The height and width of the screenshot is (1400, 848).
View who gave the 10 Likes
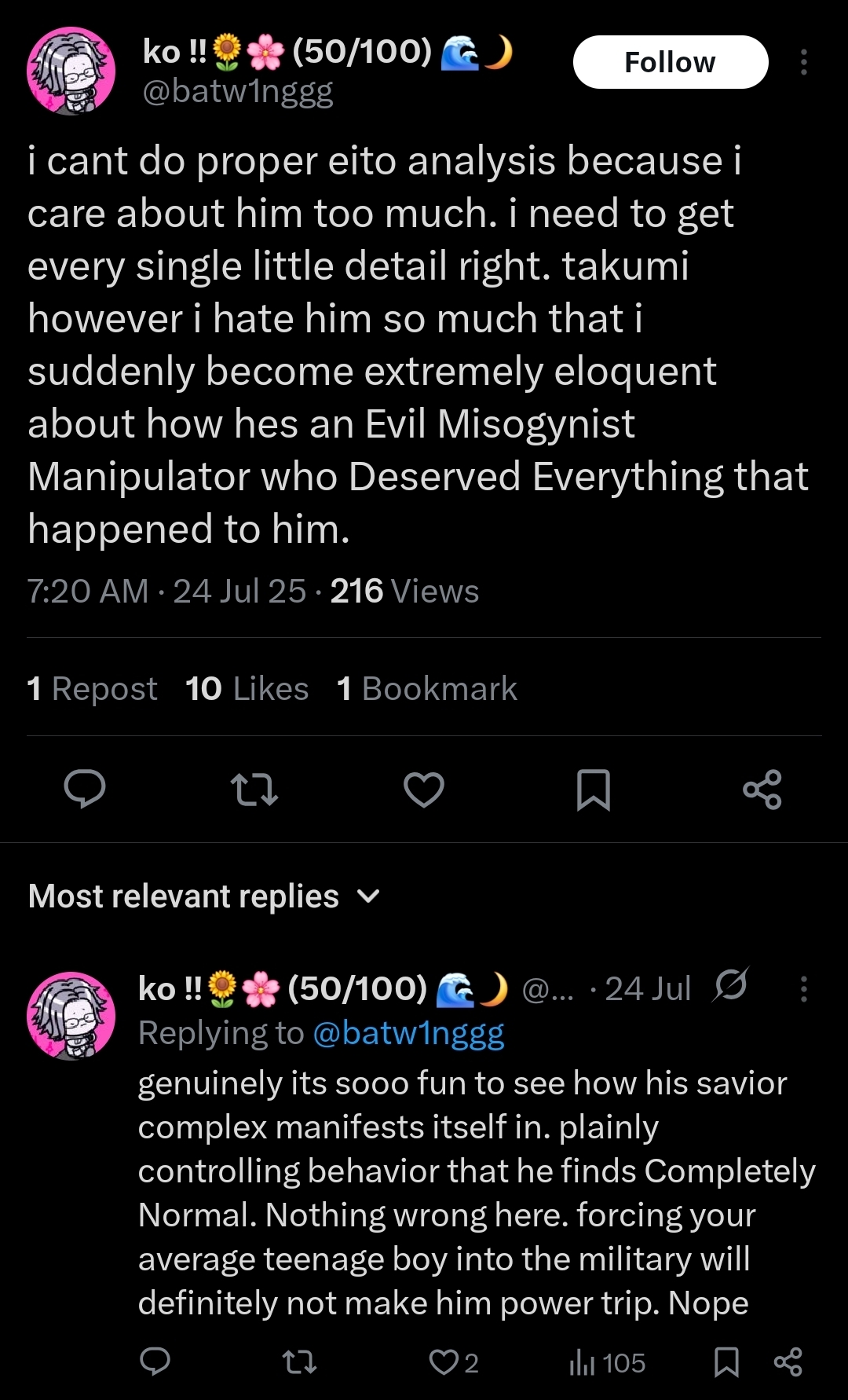pos(247,689)
